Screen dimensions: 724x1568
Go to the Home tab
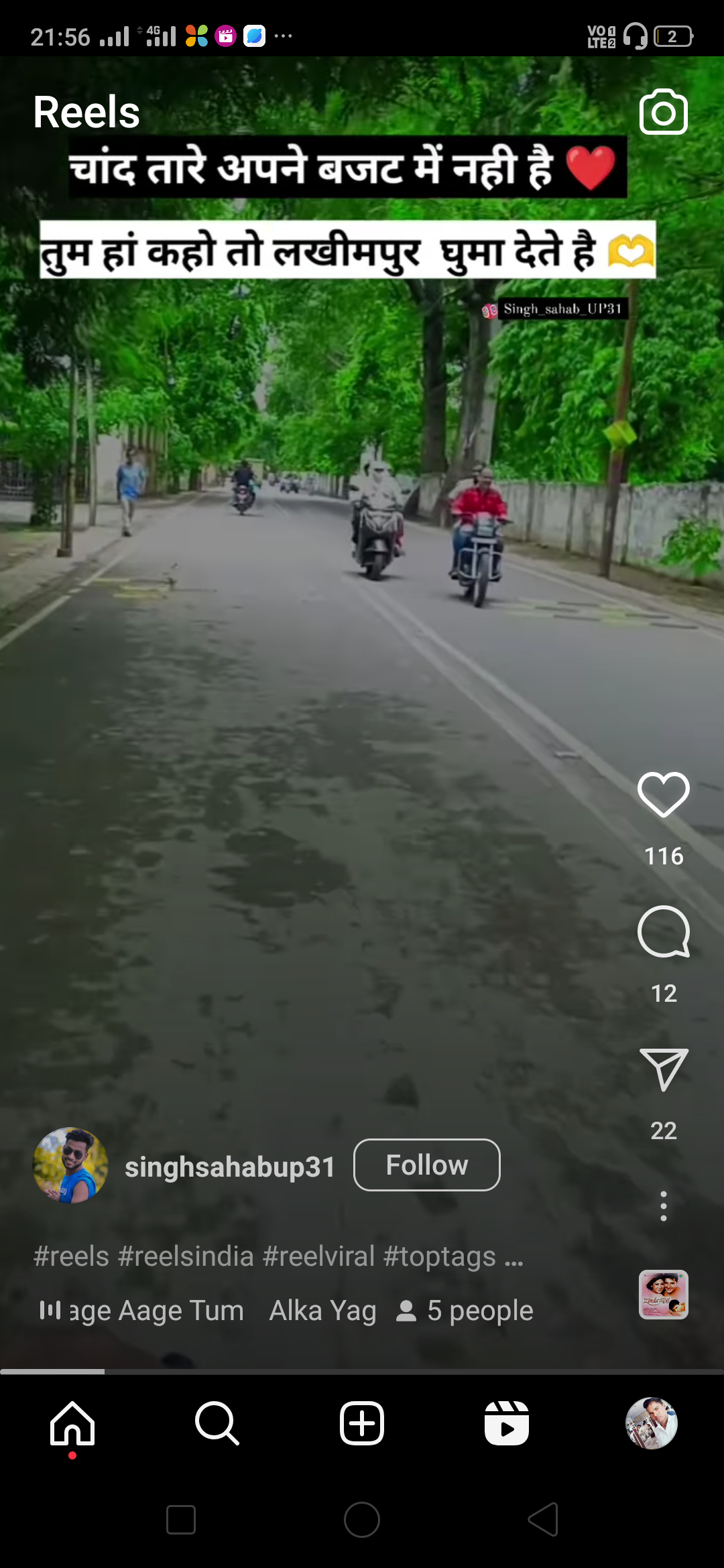click(x=72, y=1423)
